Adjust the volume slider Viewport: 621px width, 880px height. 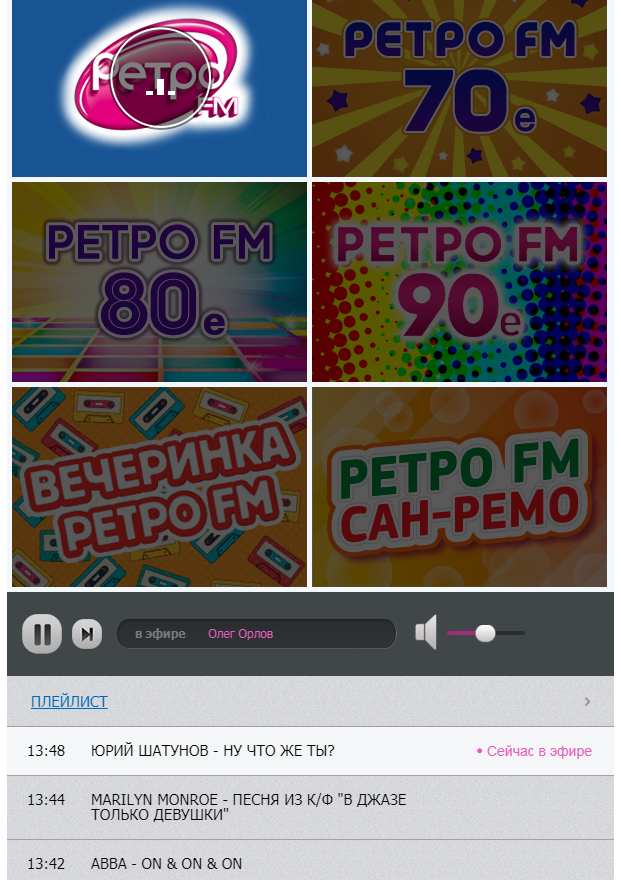tap(485, 633)
